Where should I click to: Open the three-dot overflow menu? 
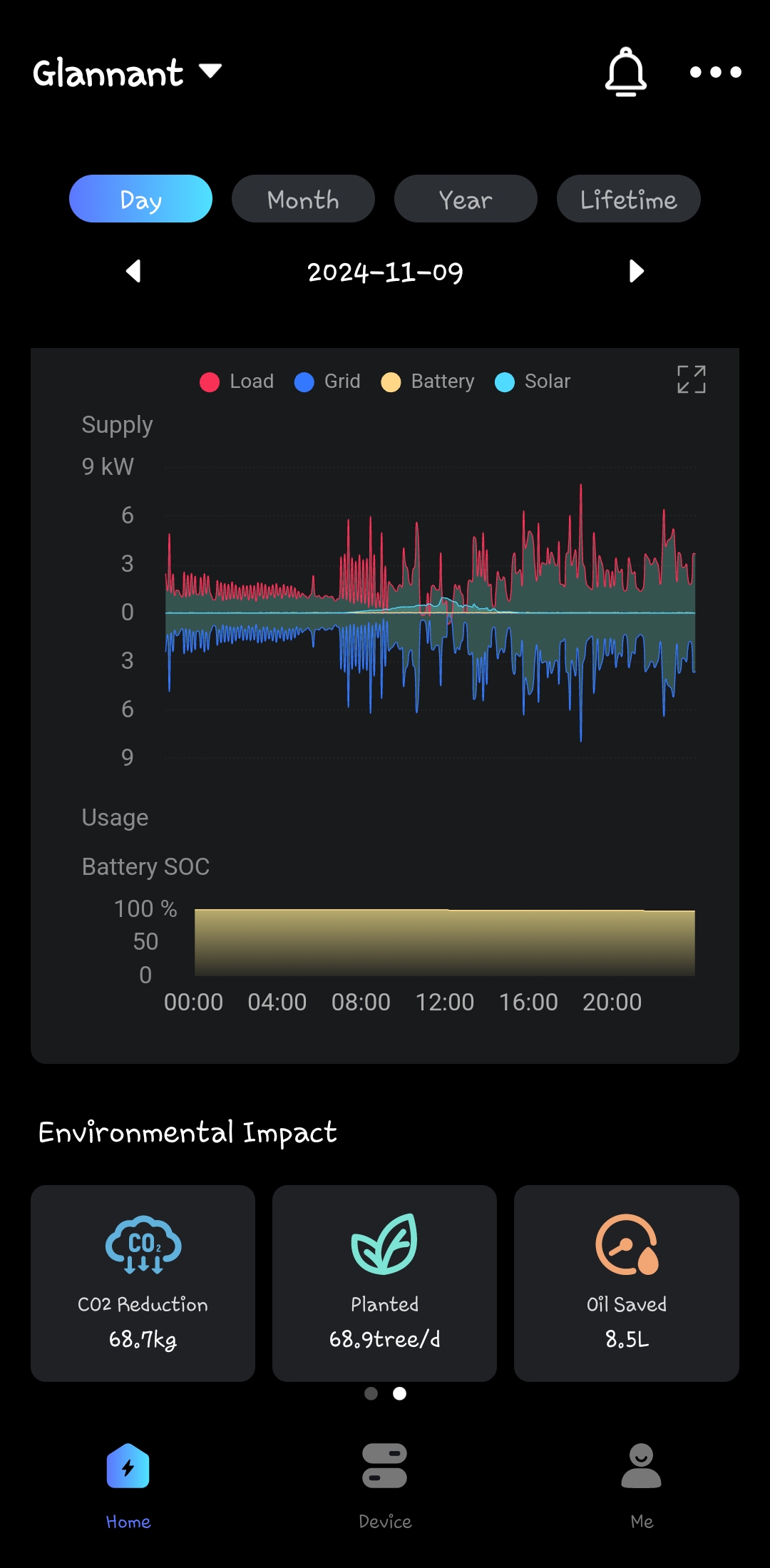tap(715, 72)
